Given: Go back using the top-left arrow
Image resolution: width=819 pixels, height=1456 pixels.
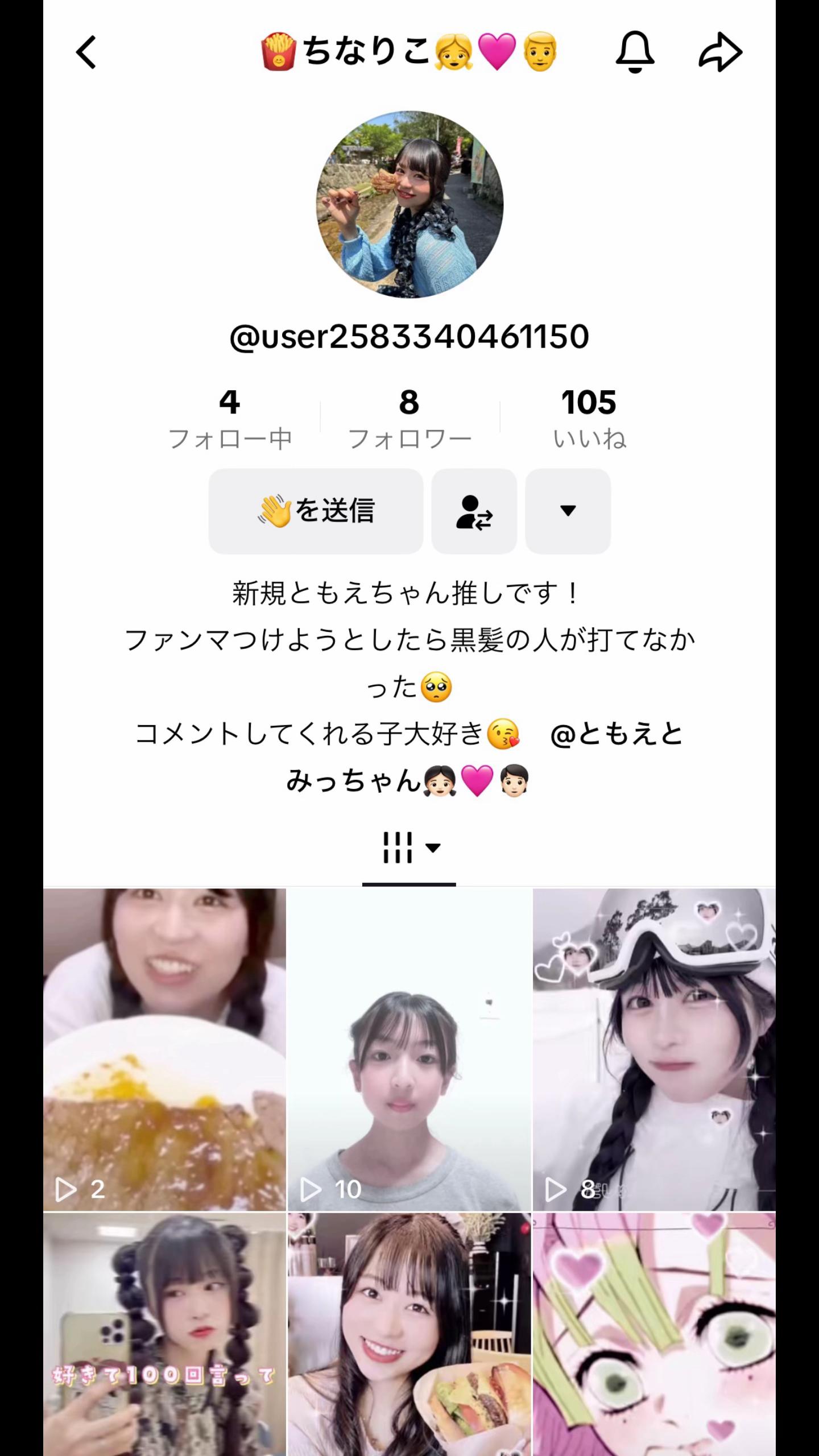Looking at the screenshot, I should pos(86,52).
